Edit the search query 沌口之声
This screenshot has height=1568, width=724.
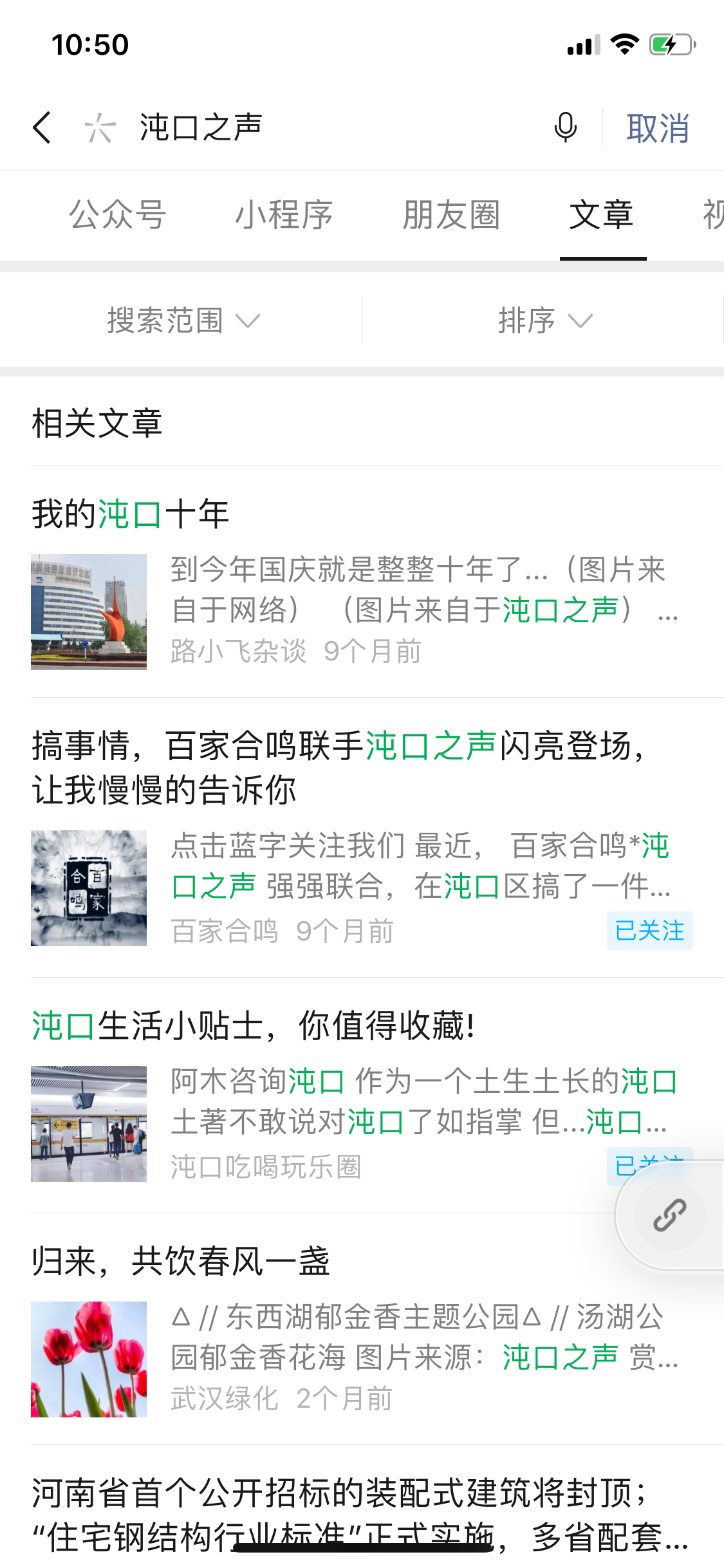(x=322, y=127)
